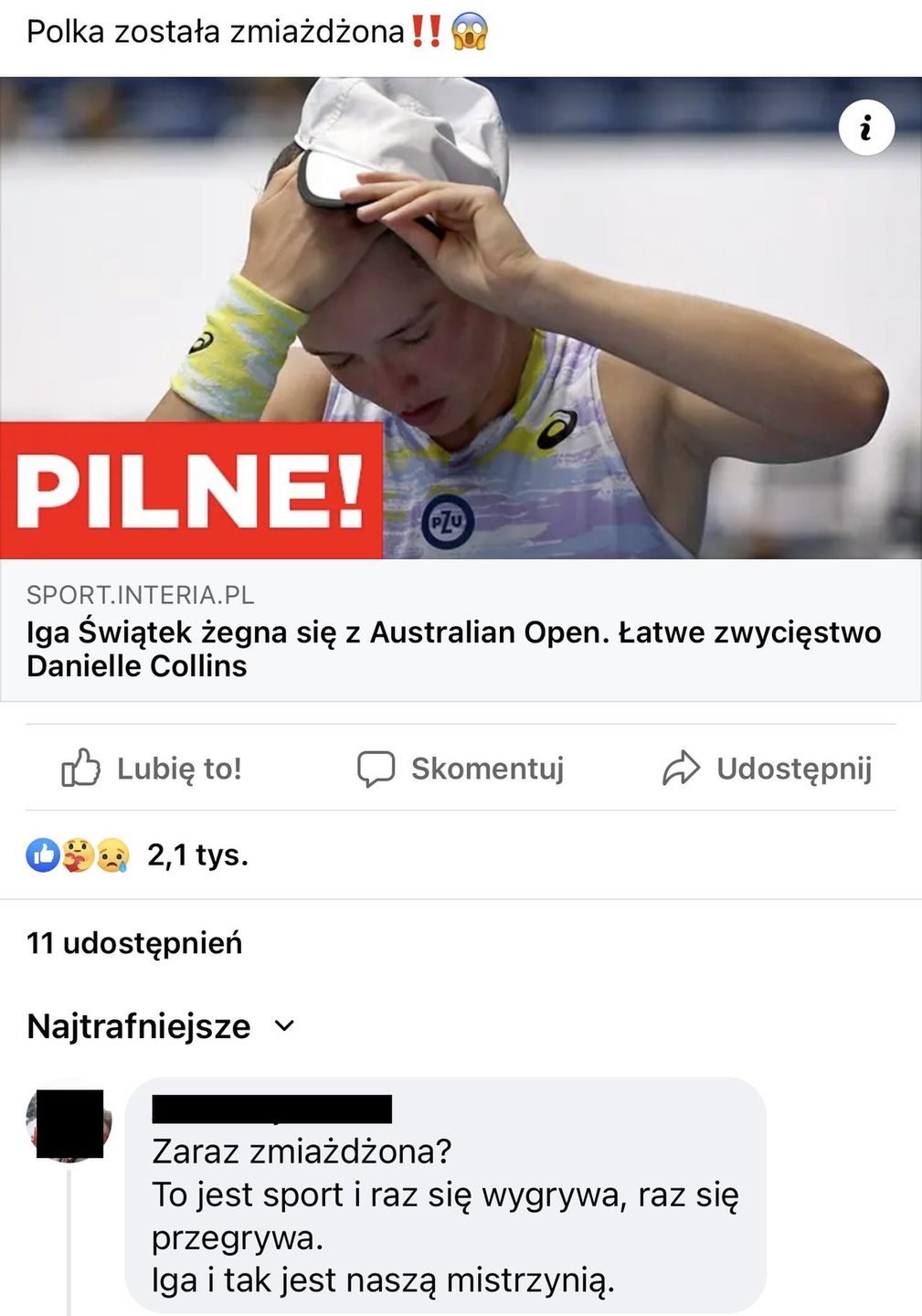922x1316 pixels.
Task: Like the post with Lubię to!
Action: 152,769
